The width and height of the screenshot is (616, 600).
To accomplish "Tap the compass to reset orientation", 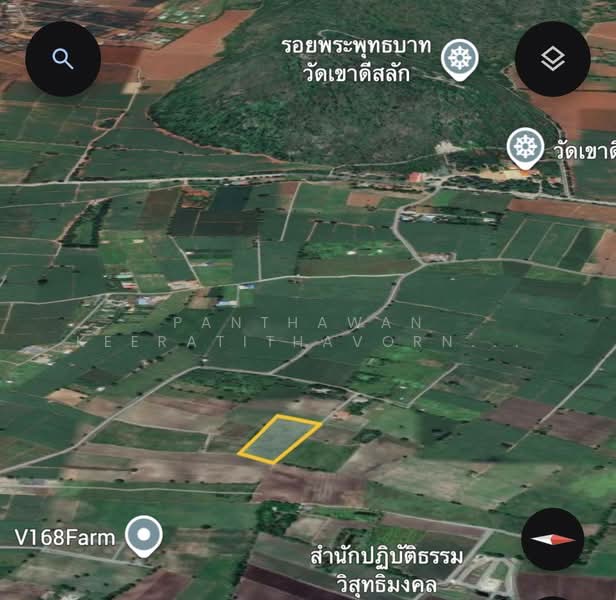I will 552,539.
